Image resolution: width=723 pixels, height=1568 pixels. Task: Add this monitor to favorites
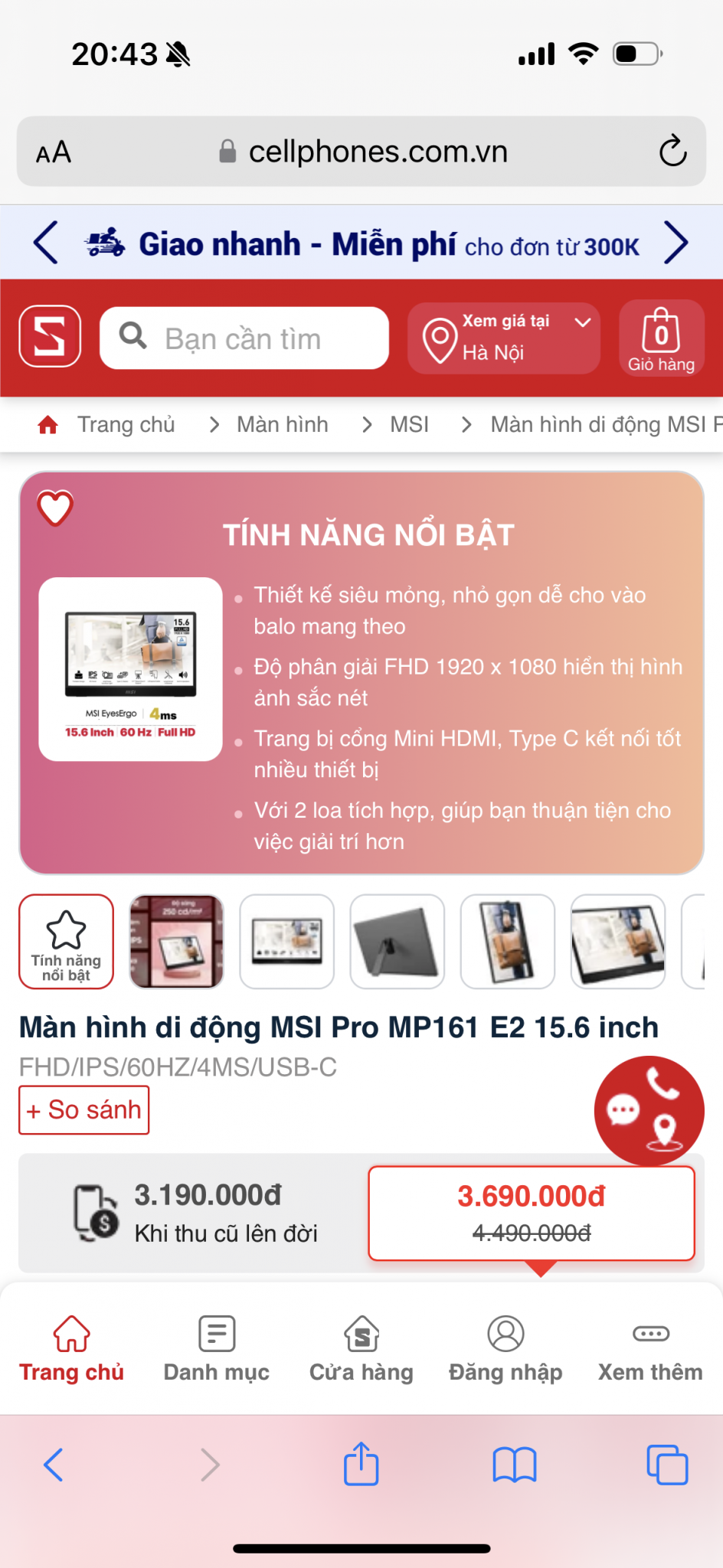[55, 508]
